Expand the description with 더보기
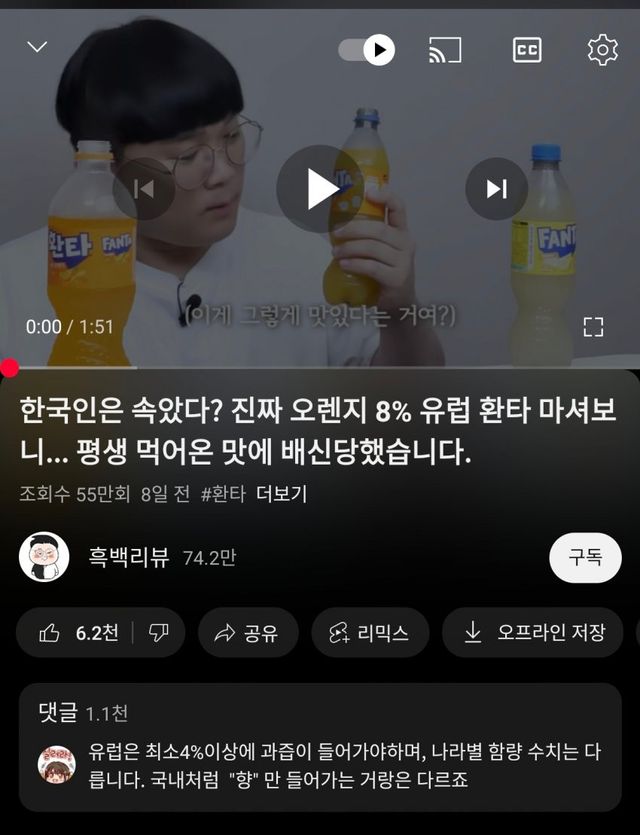The width and height of the screenshot is (640, 835). pyautogui.click(x=281, y=494)
